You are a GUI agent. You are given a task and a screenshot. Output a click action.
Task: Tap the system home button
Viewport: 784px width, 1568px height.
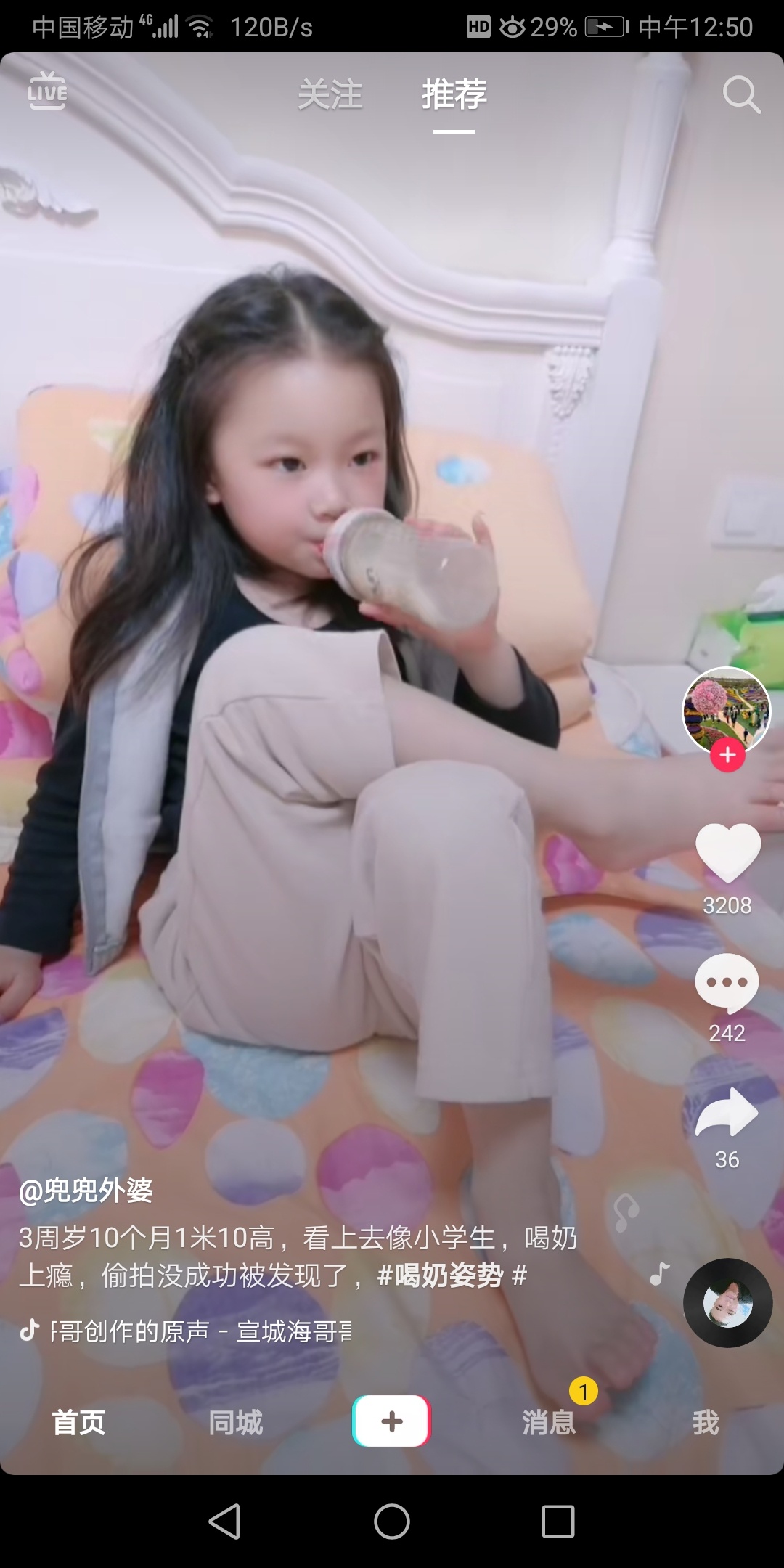(x=392, y=1521)
